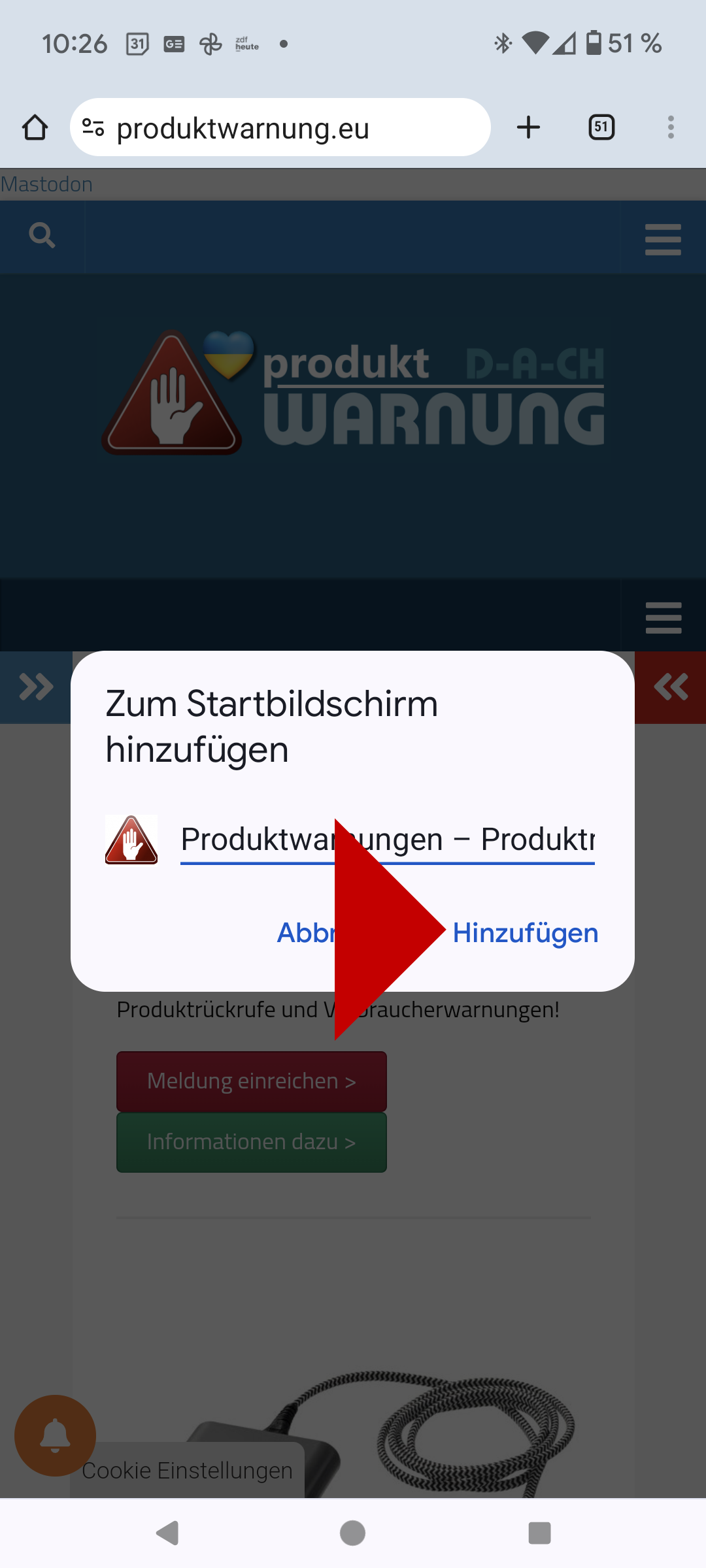Screen dimensions: 706x1568
Task: Confirm with the Hinzufügen button
Action: [525, 933]
